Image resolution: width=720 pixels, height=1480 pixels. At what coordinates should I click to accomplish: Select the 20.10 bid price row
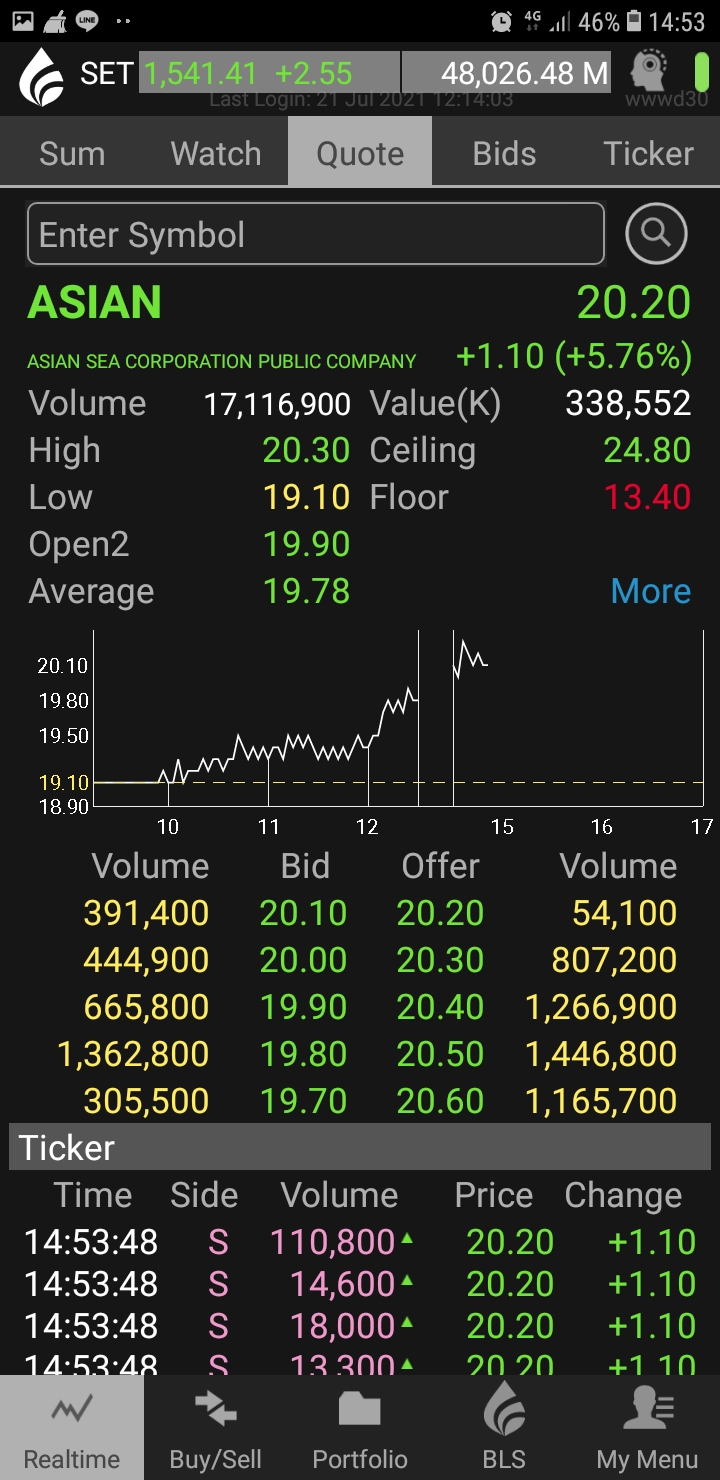click(x=303, y=913)
